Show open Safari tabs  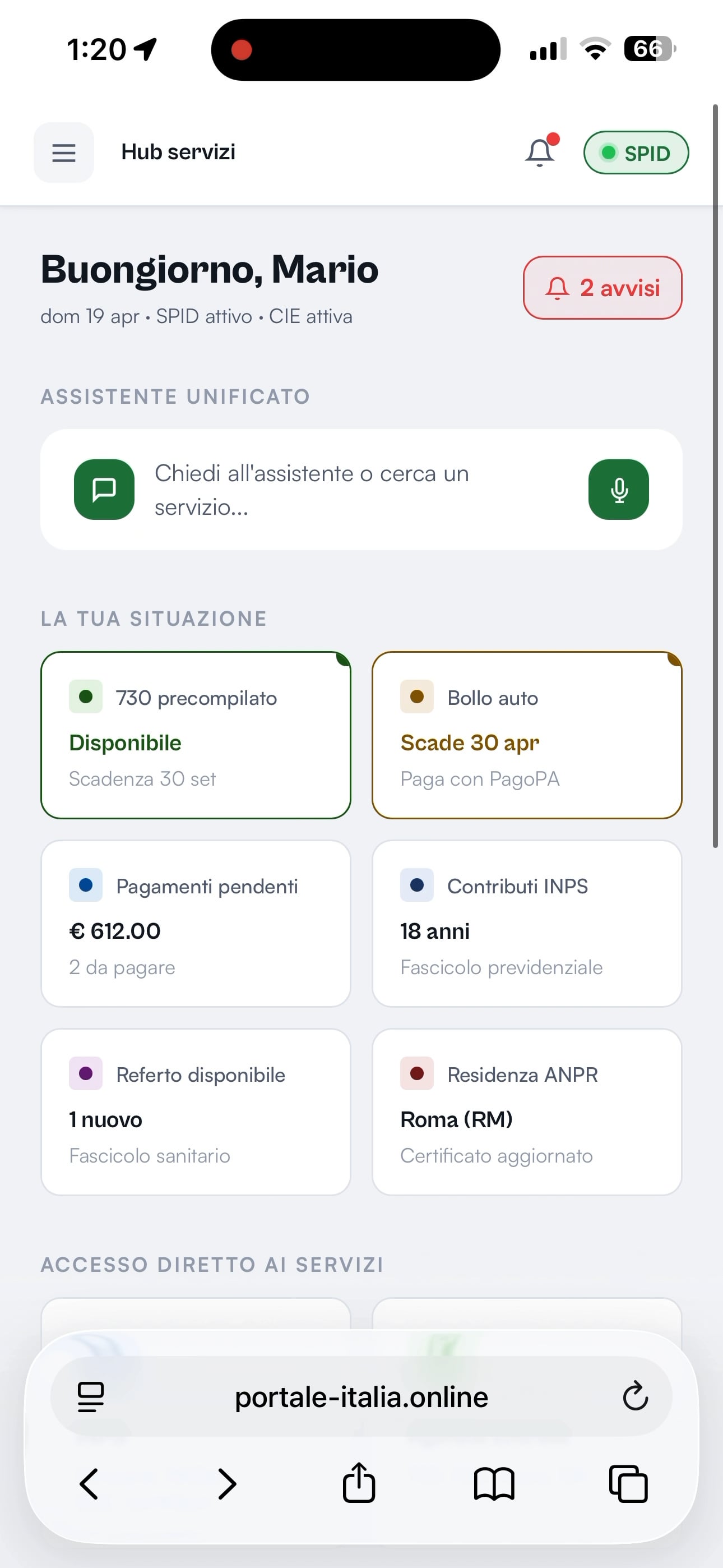pyautogui.click(x=628, y=1484)
